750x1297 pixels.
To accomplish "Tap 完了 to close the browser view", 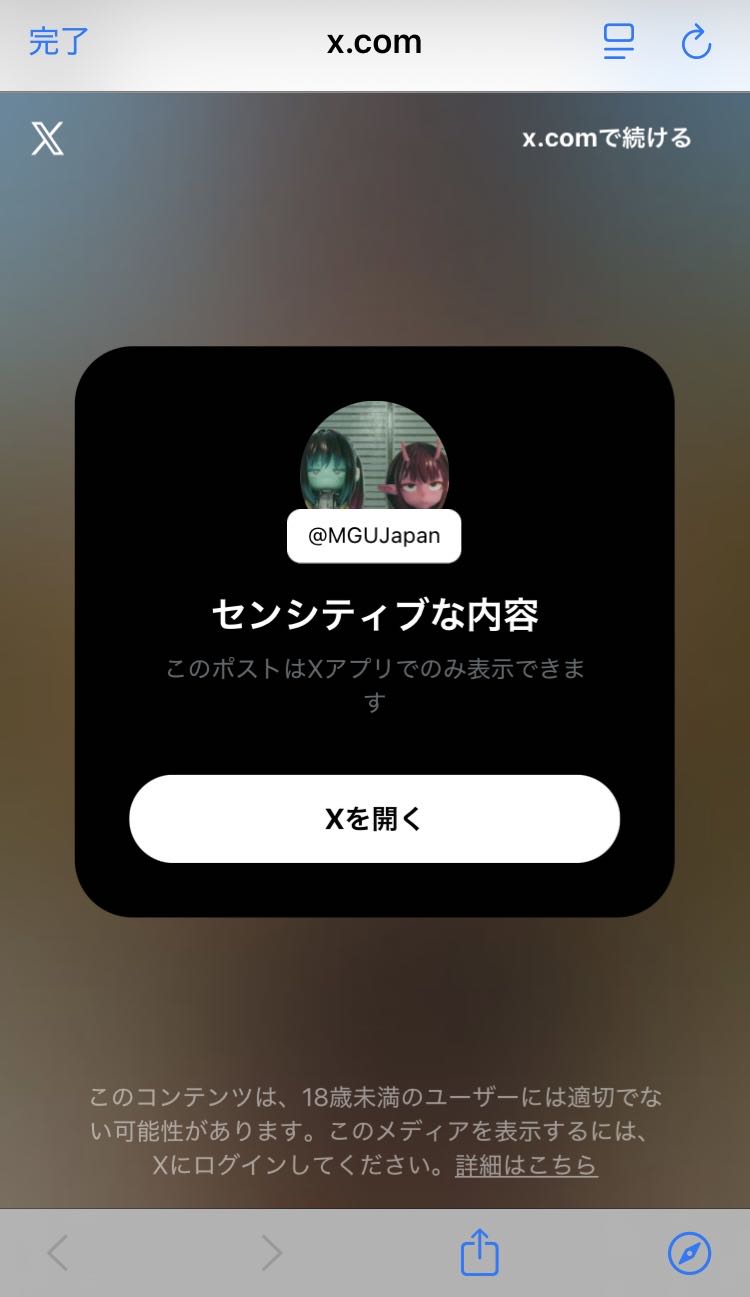I will [x=59, y=42].
